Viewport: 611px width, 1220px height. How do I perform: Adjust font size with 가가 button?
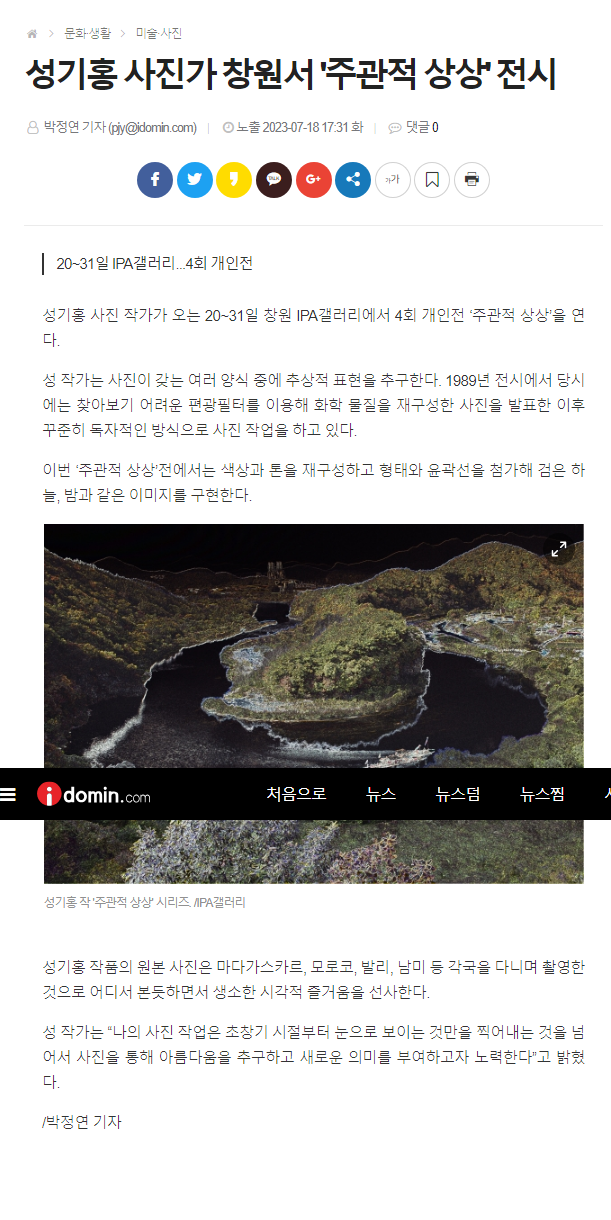tap(393, 180)
